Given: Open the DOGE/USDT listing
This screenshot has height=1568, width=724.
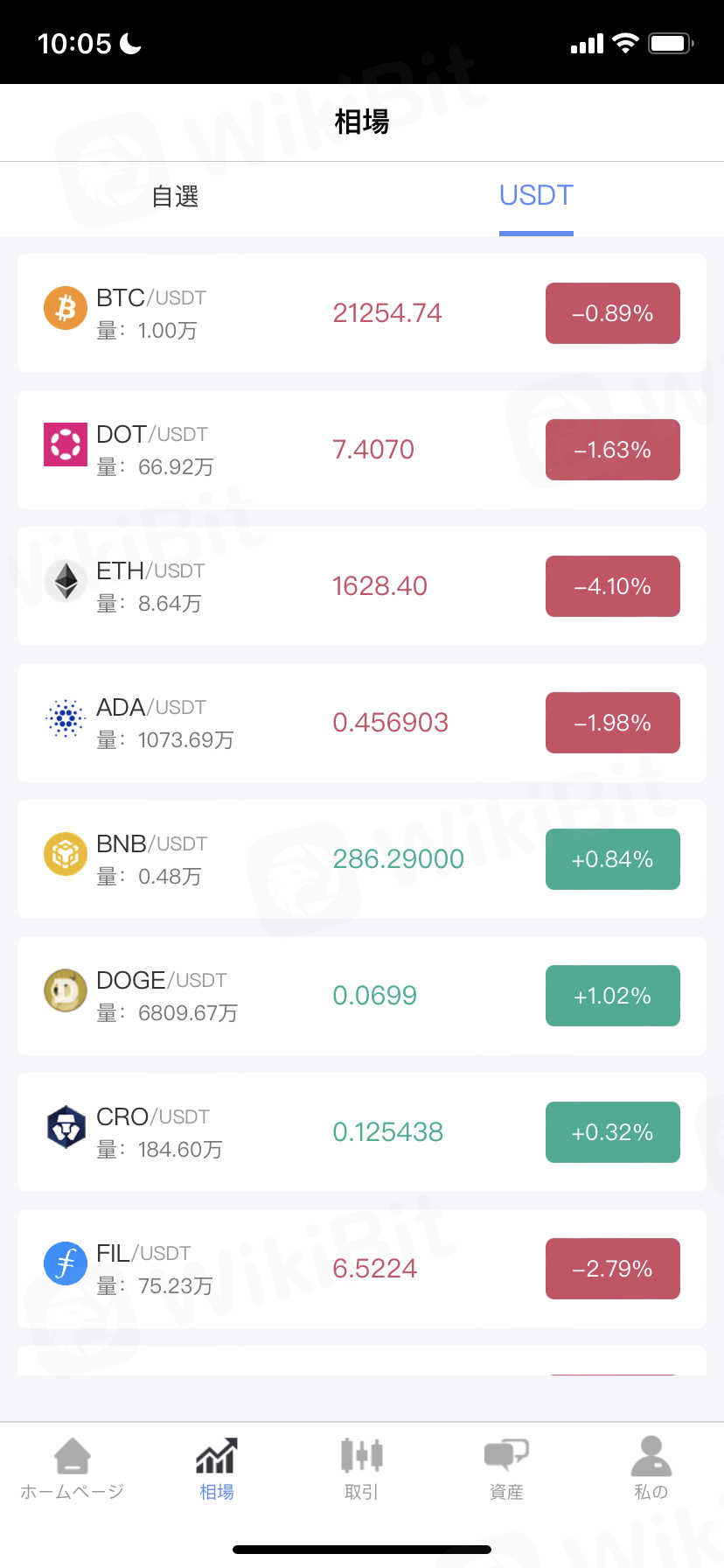Looking at the screenshot, I should pos(361,996).
